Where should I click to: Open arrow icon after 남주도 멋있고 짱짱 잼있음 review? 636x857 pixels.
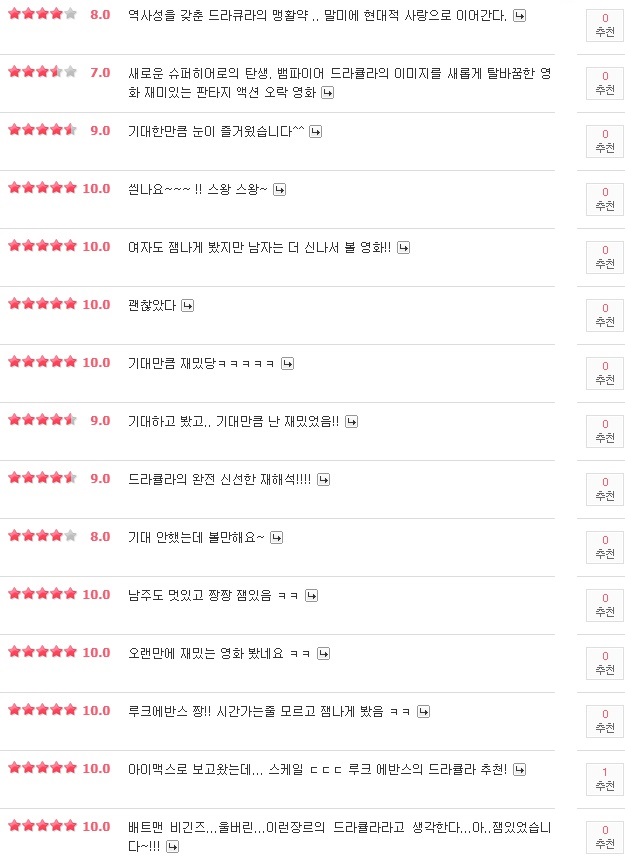pos(311,596)
